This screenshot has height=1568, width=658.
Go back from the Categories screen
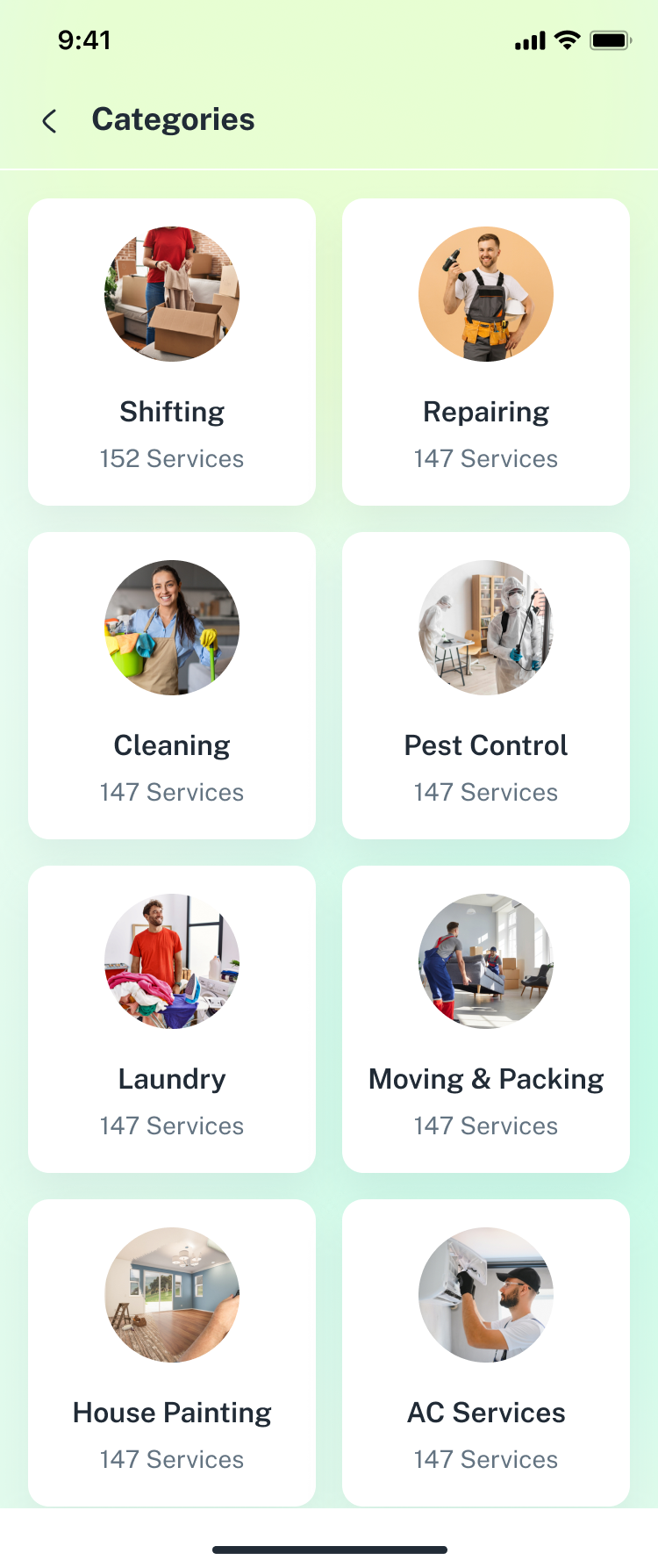(50, 121)
